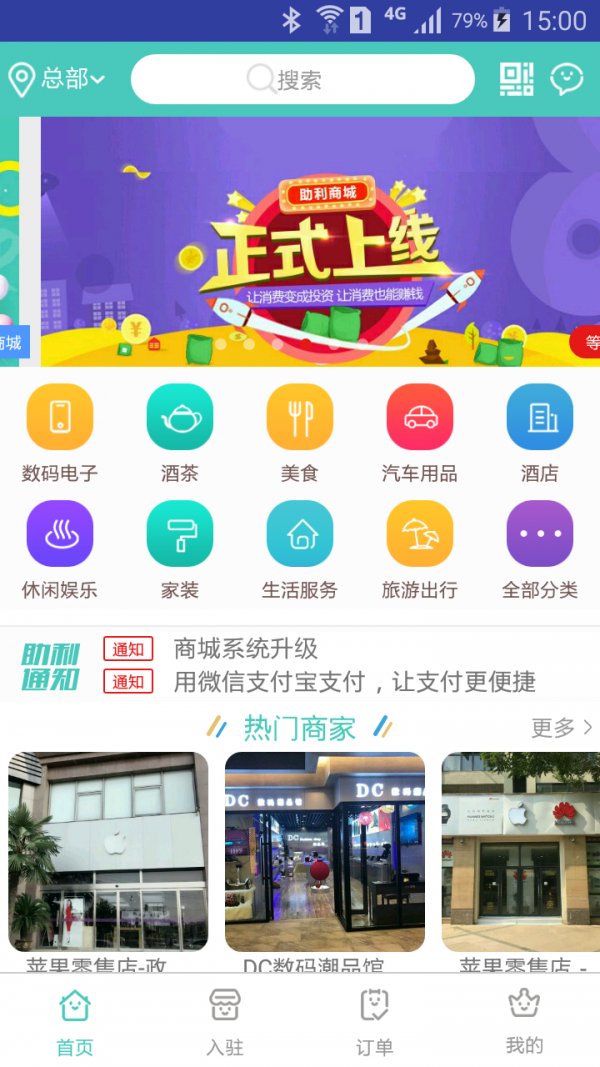This screenshot has width=600, height=1067.
Task: Open the messages chat bubble icon
Action: point(567,79)
